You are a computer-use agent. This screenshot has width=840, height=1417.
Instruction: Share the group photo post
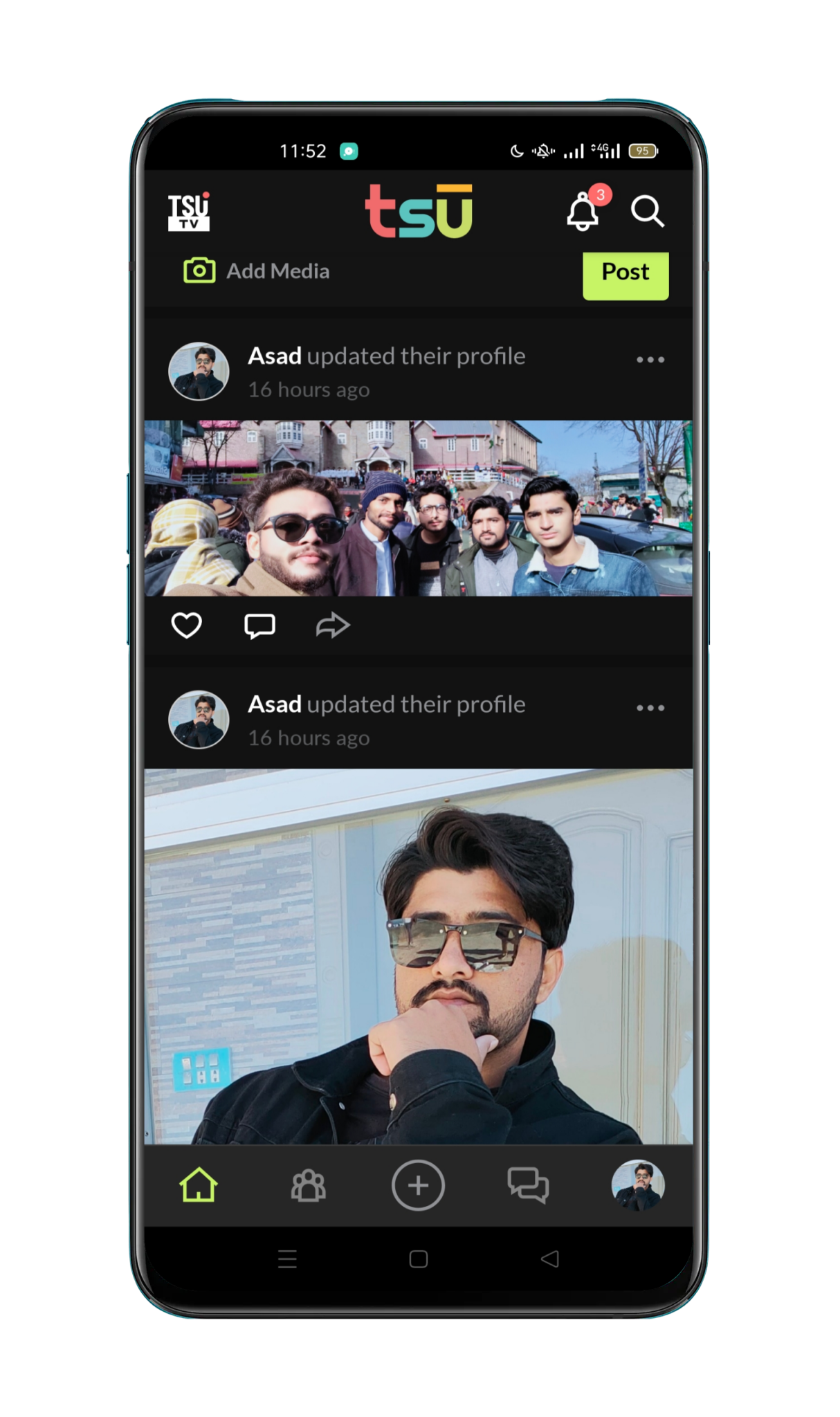pyautogui.click(x=333, y=625)
